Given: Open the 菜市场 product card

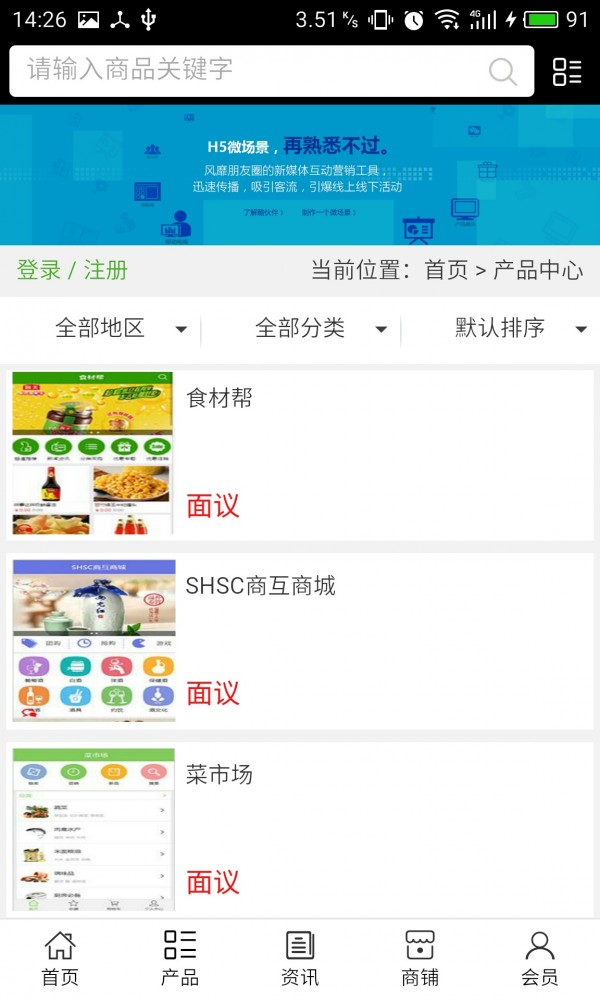Looking at the screenshot, I should coord(300,828).
